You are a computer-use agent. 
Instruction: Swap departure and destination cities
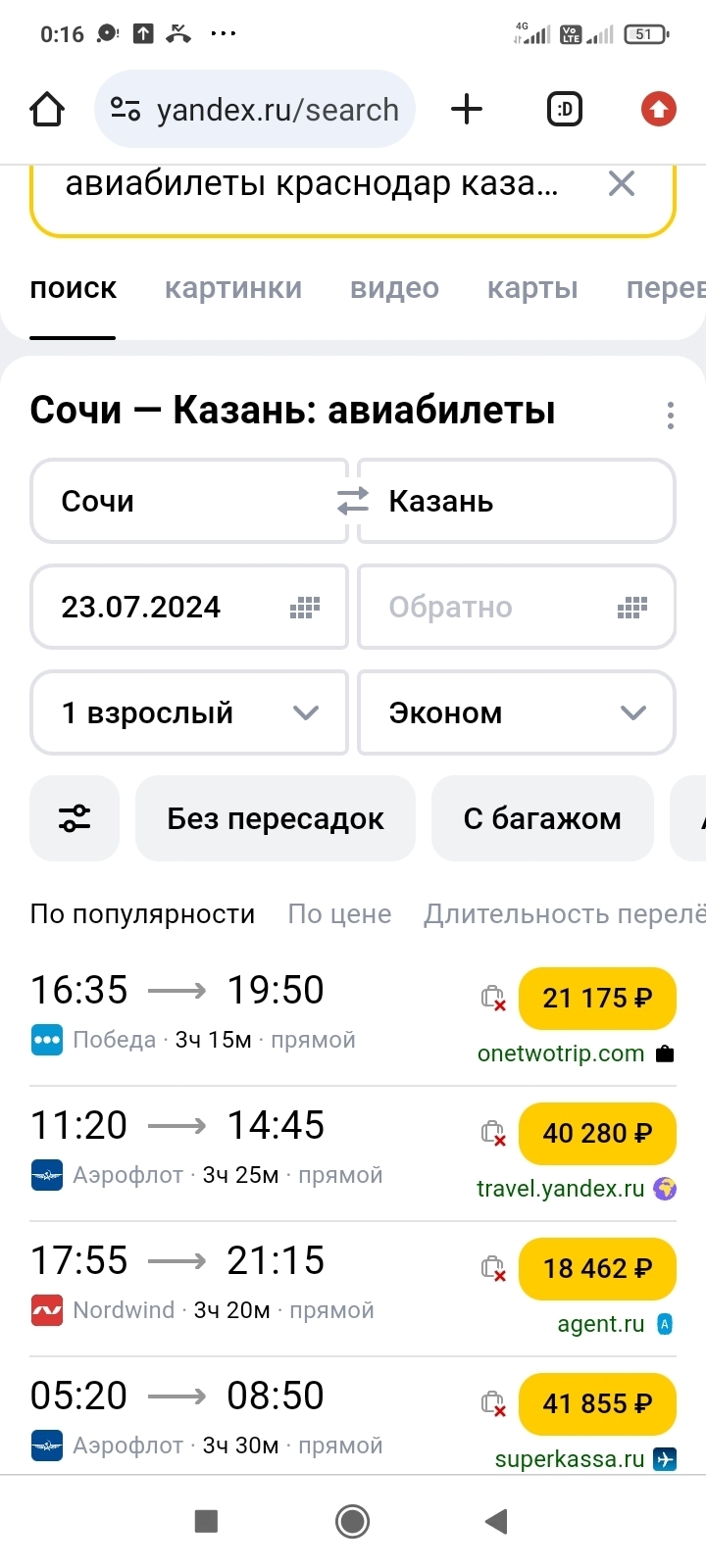(353, 501)
